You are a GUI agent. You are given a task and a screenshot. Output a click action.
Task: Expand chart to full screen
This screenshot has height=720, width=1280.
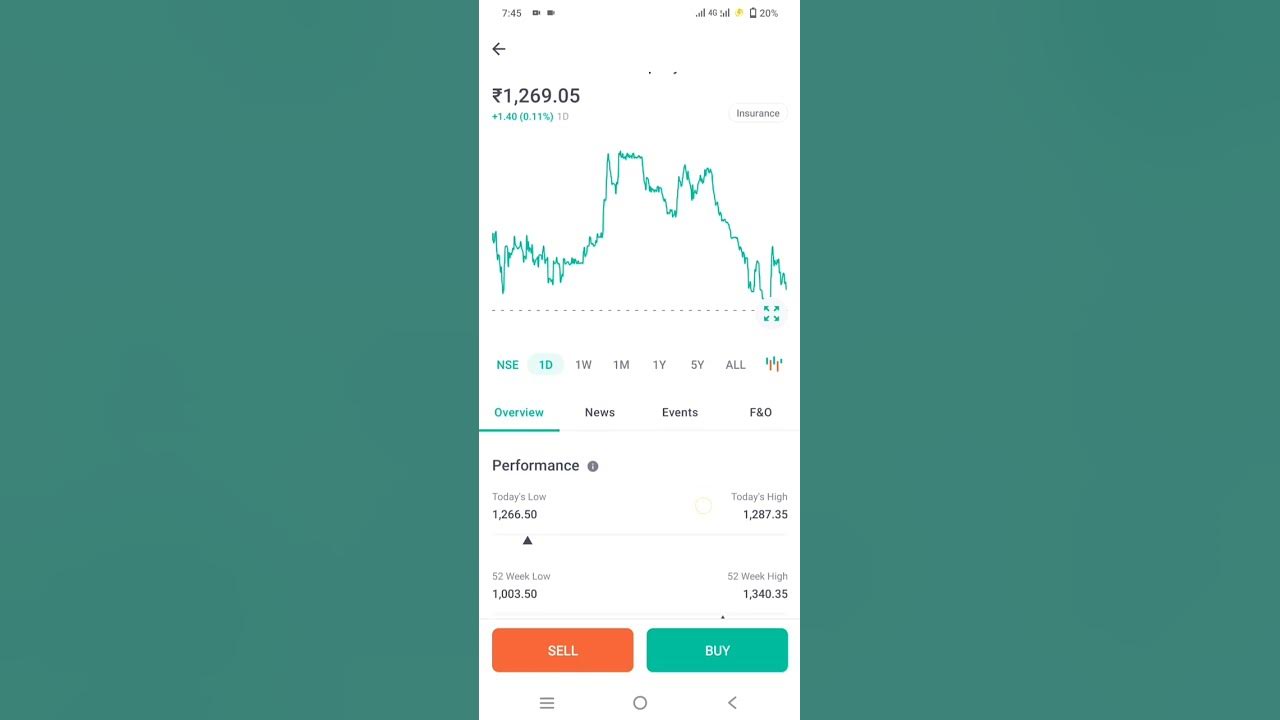click(x=771, y=314)
